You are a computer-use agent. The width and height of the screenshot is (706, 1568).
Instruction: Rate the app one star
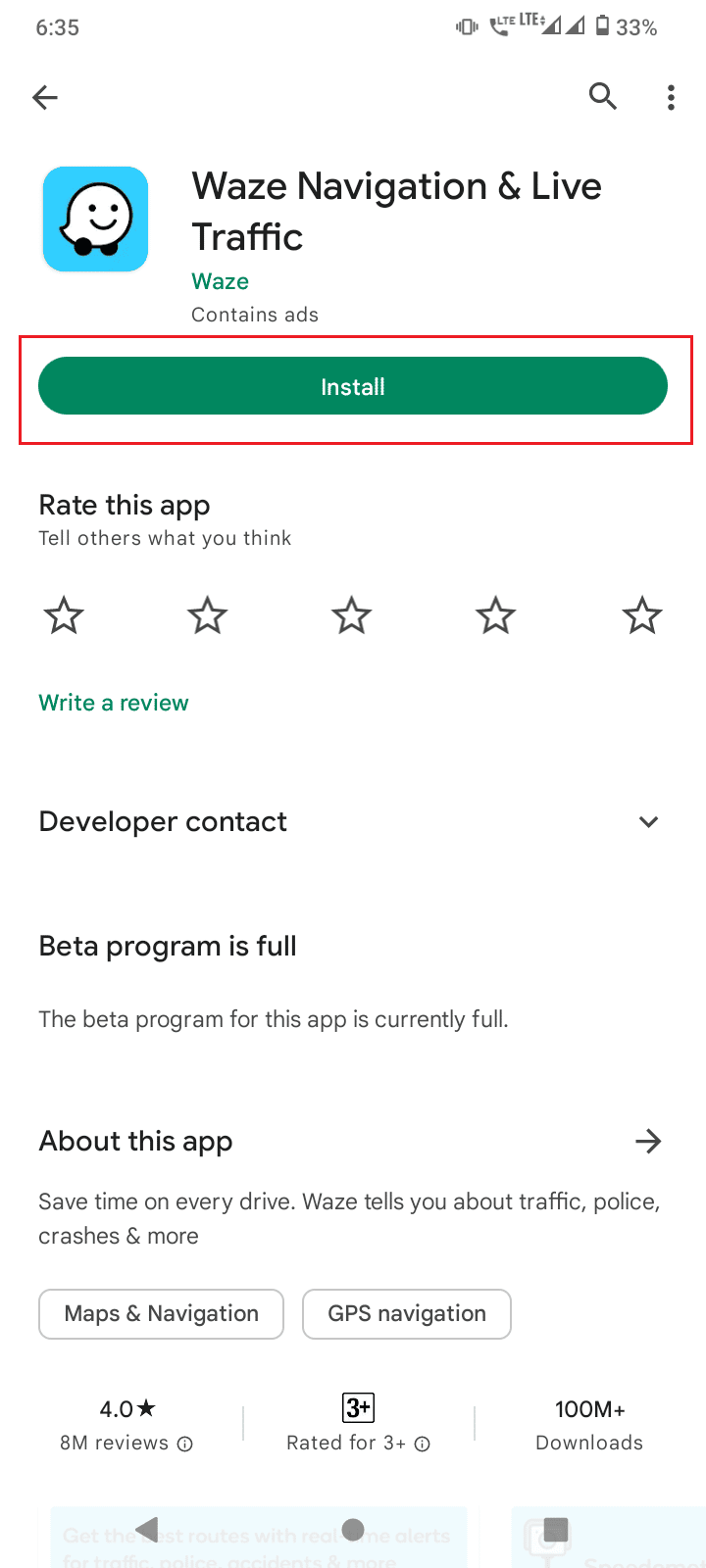pyautogui.click(x=64, y=616)
